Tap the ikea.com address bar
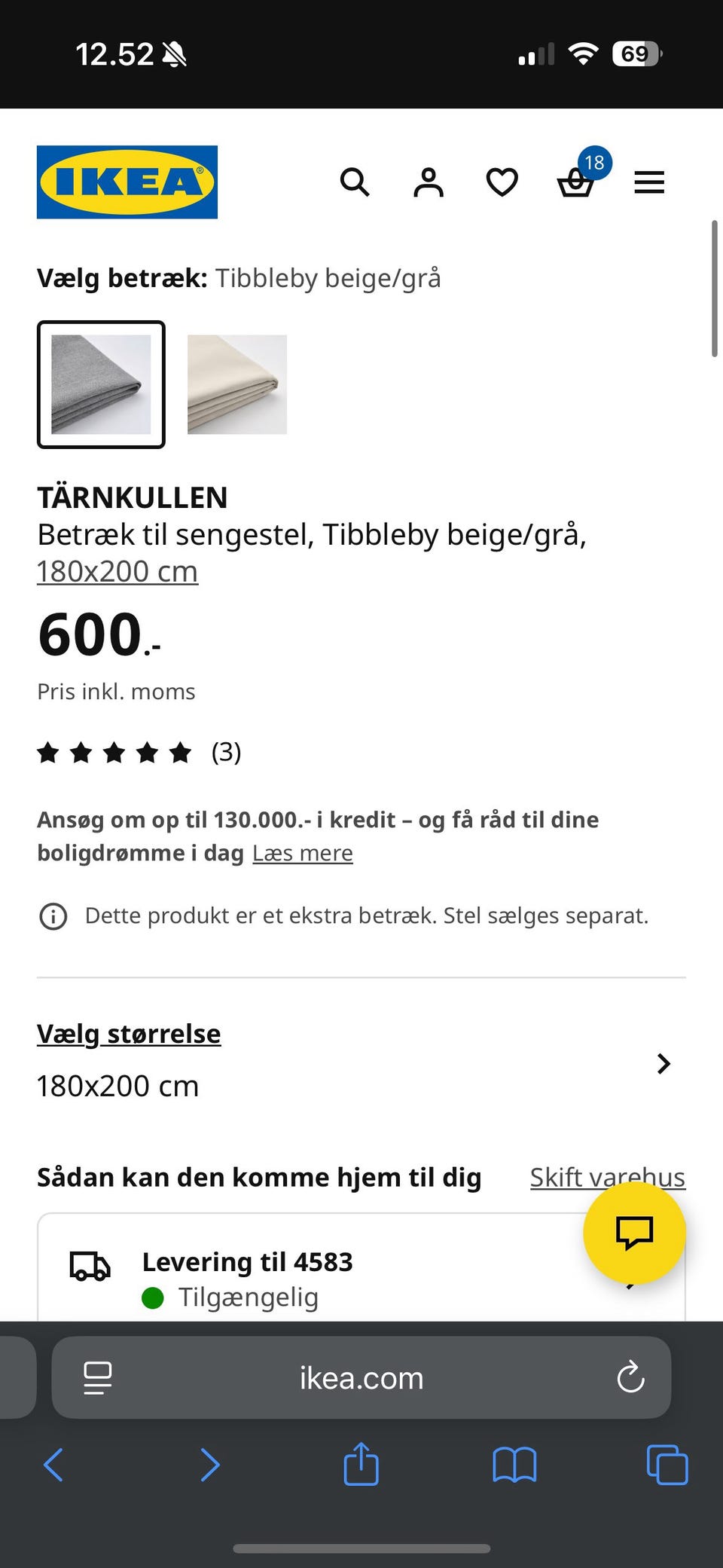The image size is (723, 1568). (x=361, y=1378)
